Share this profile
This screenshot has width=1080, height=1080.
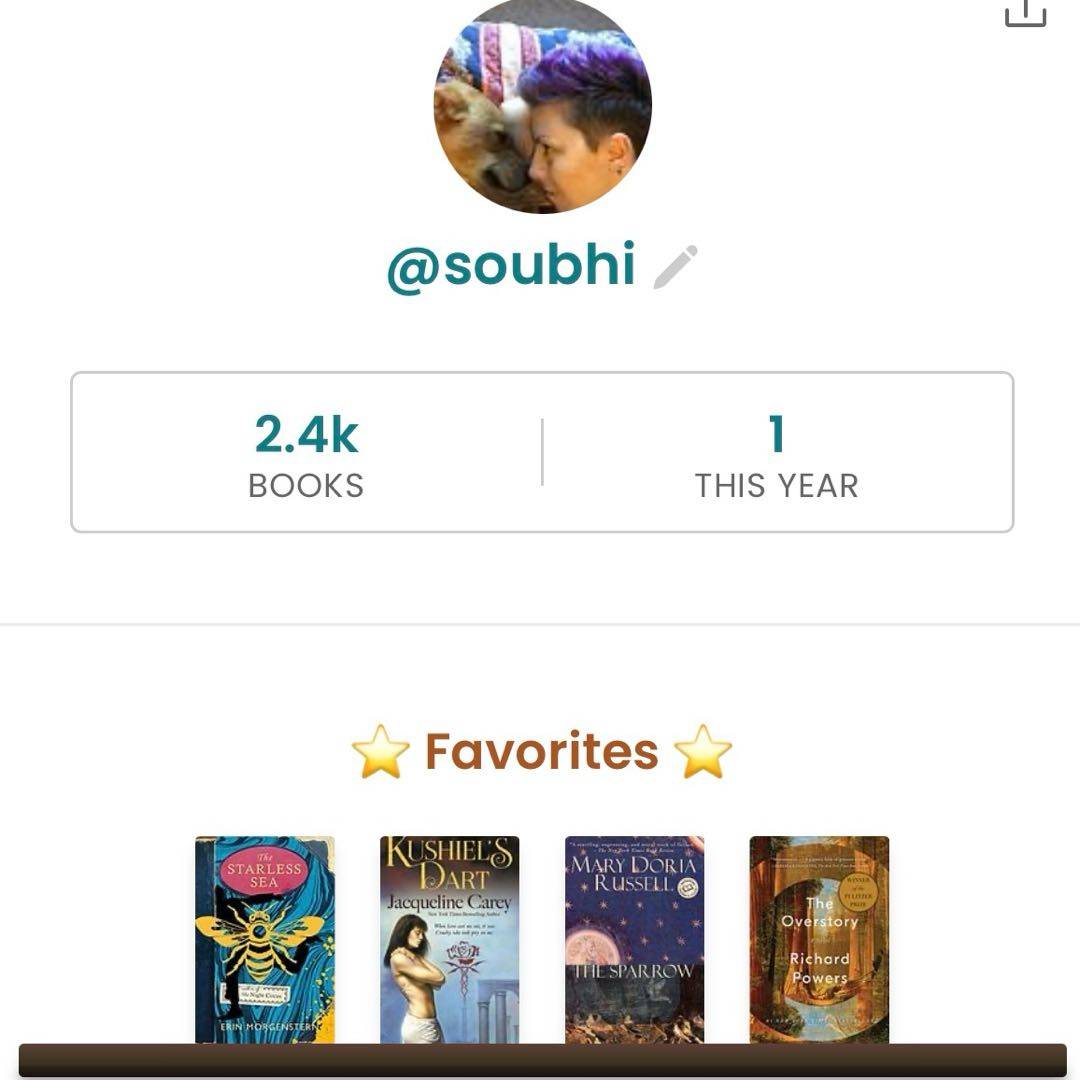pyautogui.click(x=1025, y=13)
